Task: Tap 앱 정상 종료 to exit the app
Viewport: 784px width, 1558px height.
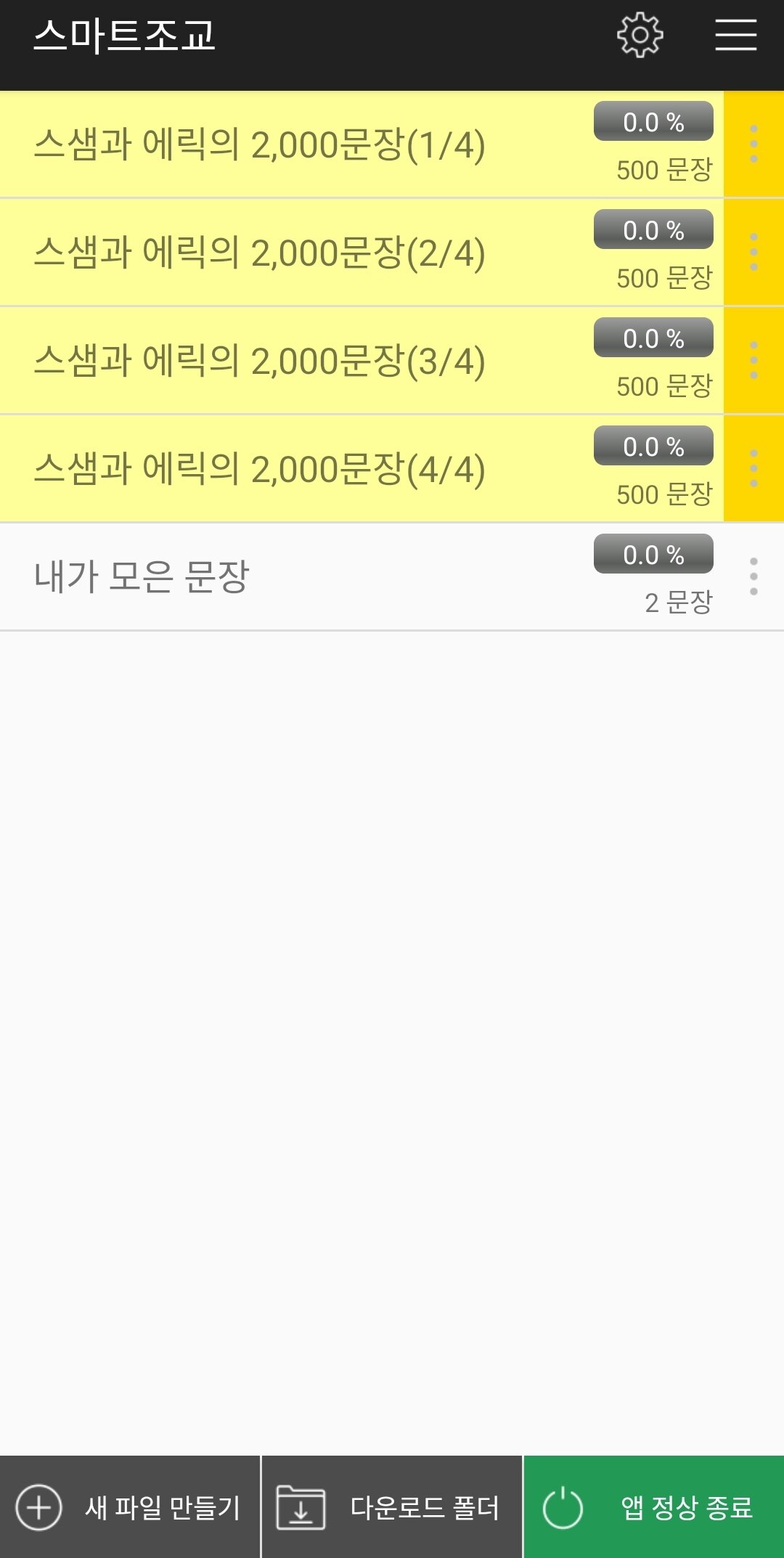Action: point(654,1507)
